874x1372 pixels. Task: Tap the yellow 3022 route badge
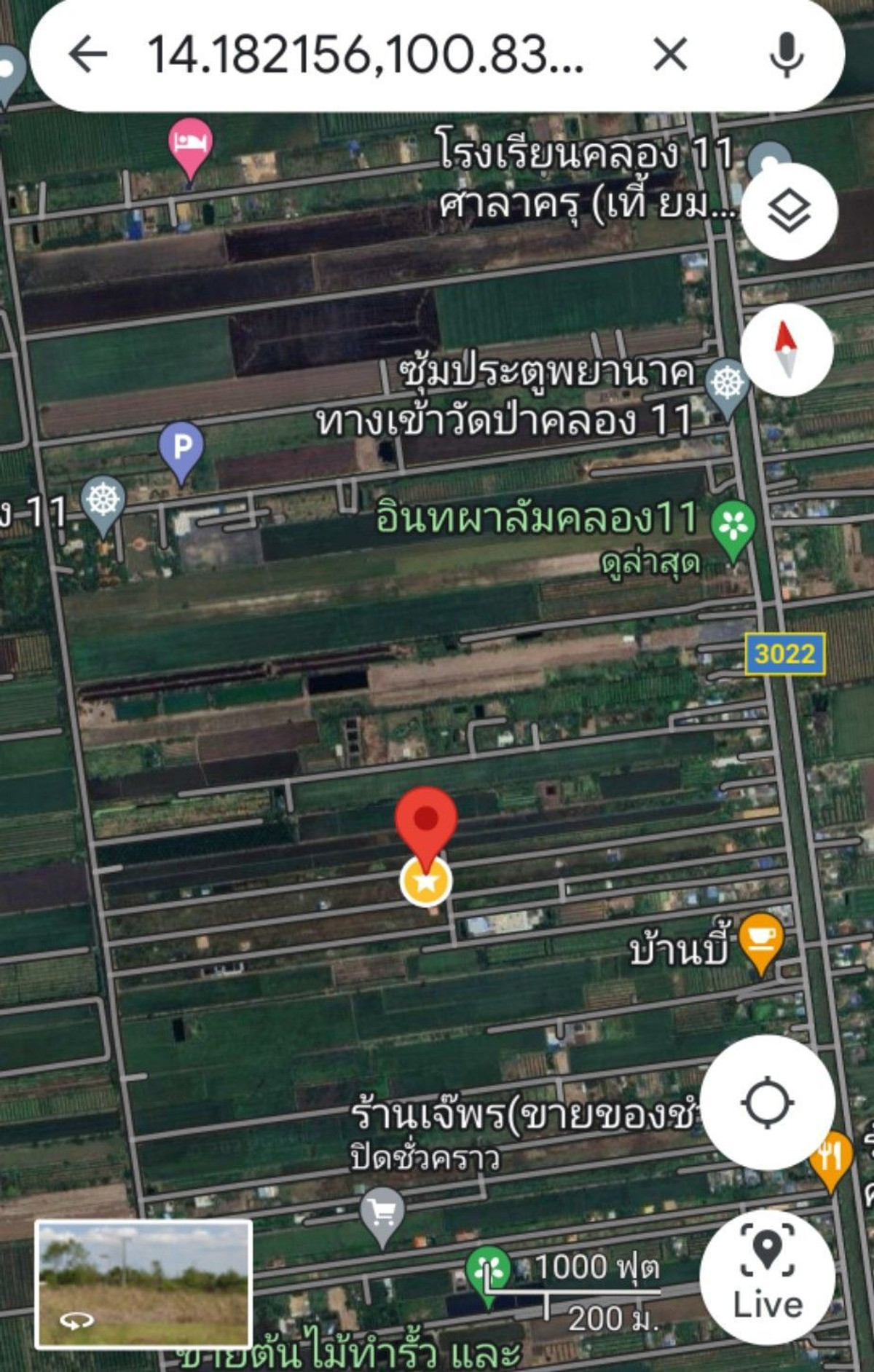point(785,654)
